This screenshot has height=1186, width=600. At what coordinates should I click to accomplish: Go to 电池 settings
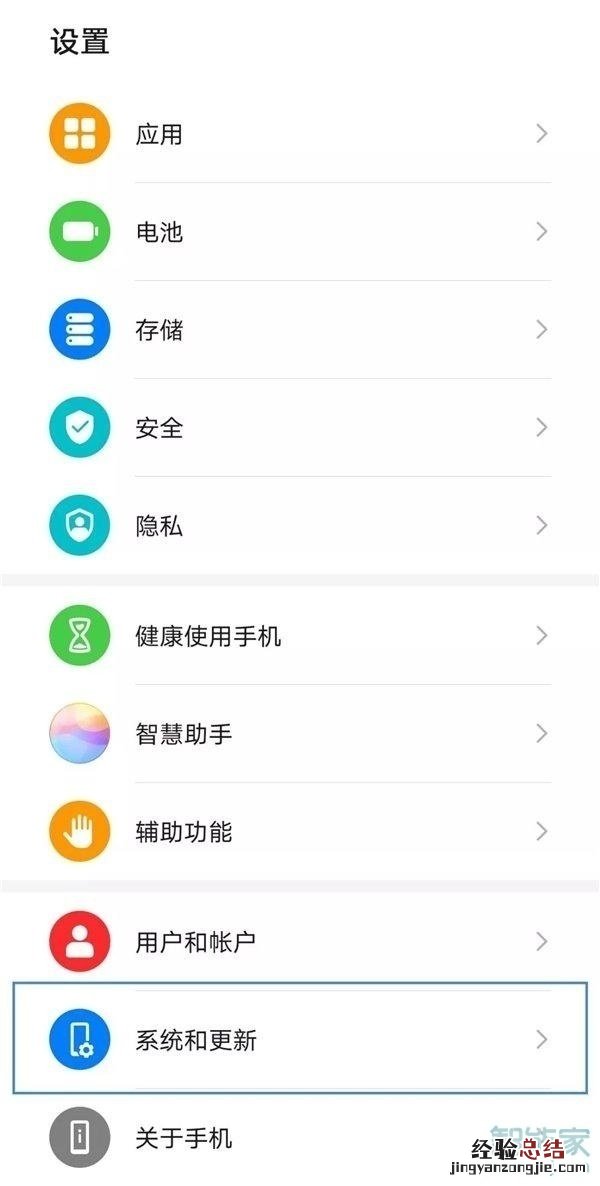pyautogui.click(x=300, y=232)
